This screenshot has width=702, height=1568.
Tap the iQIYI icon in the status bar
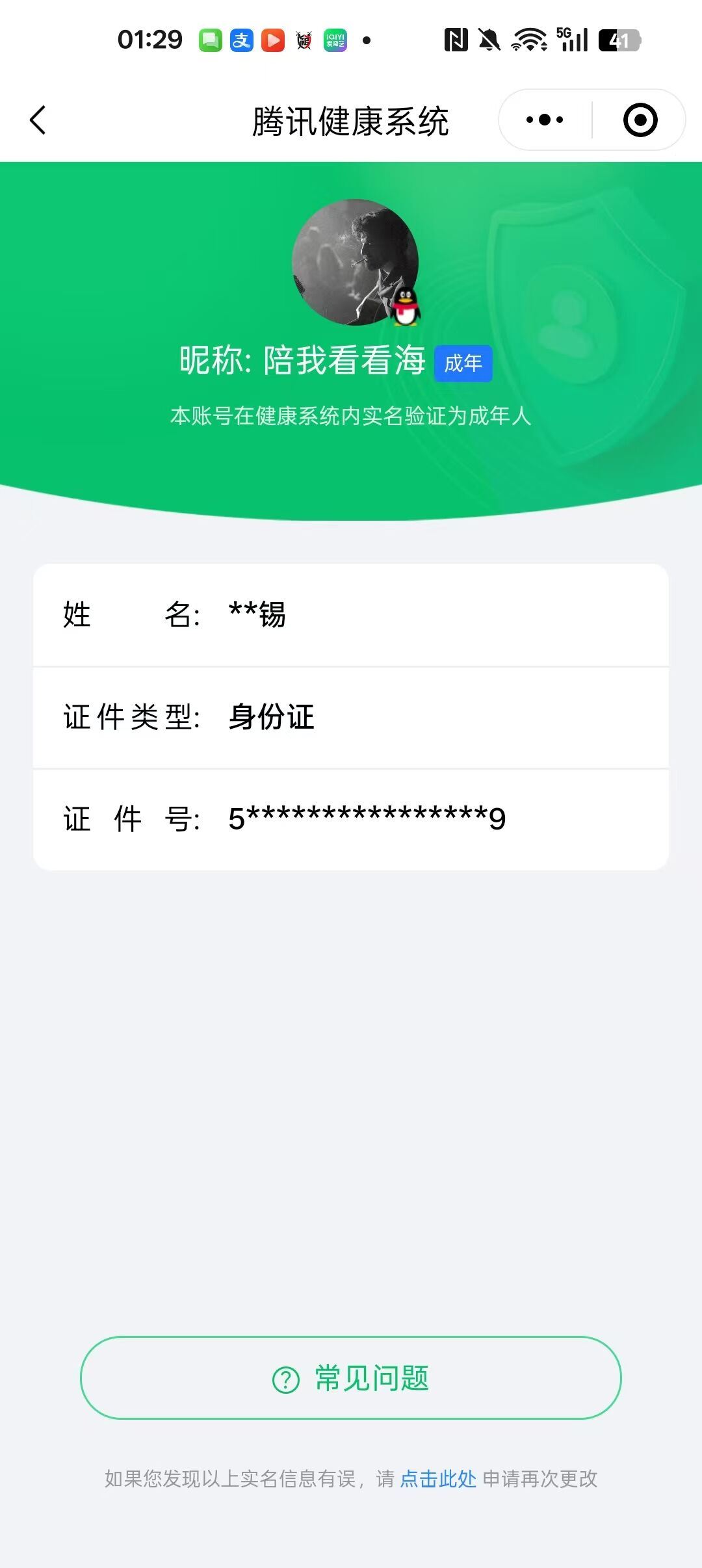(333, 40)
